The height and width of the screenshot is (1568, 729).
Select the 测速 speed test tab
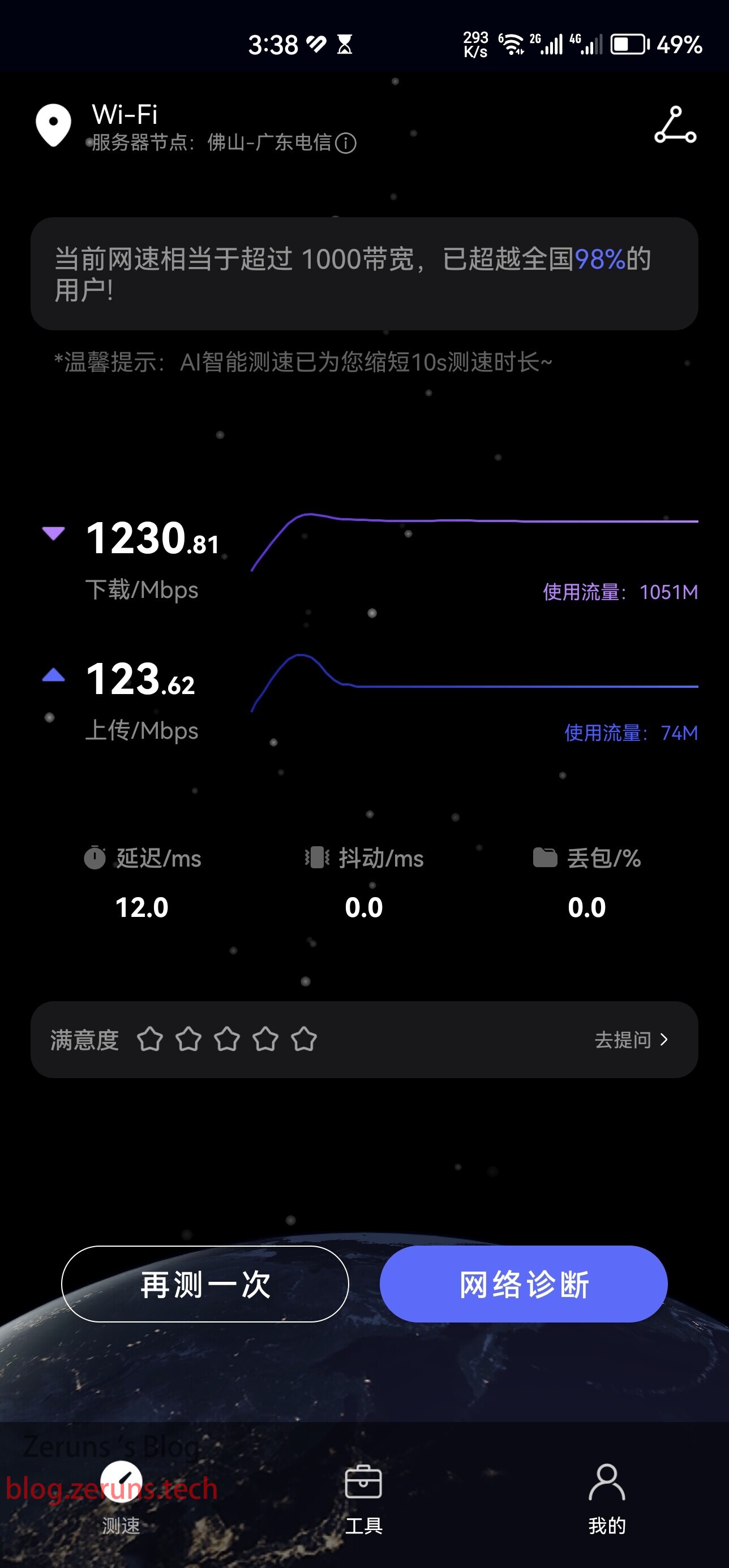pyautogui.click(x=121, y=1498)
